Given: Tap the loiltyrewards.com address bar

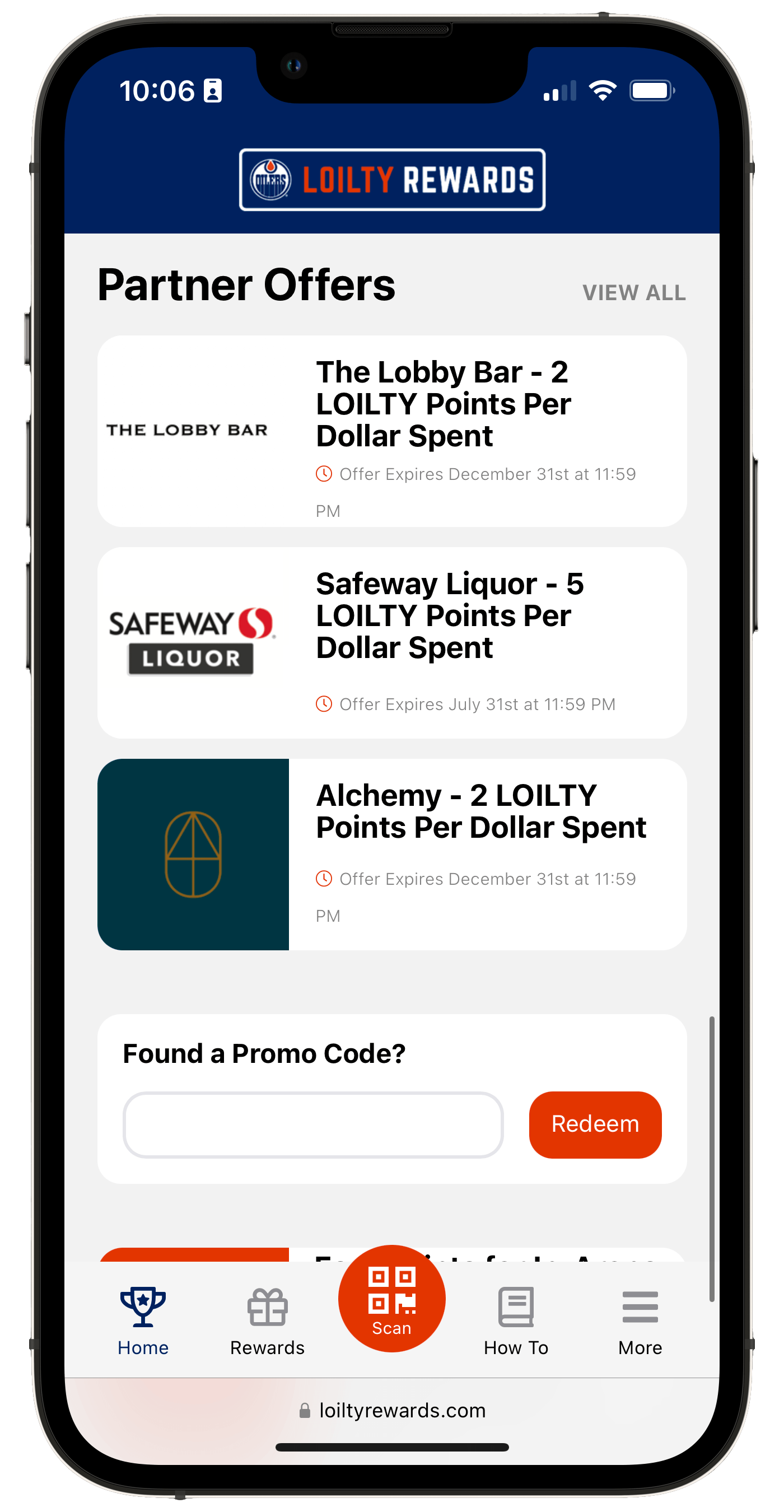Looking at the screenshot, I should pyautogui.click(x=392, y=1410).
